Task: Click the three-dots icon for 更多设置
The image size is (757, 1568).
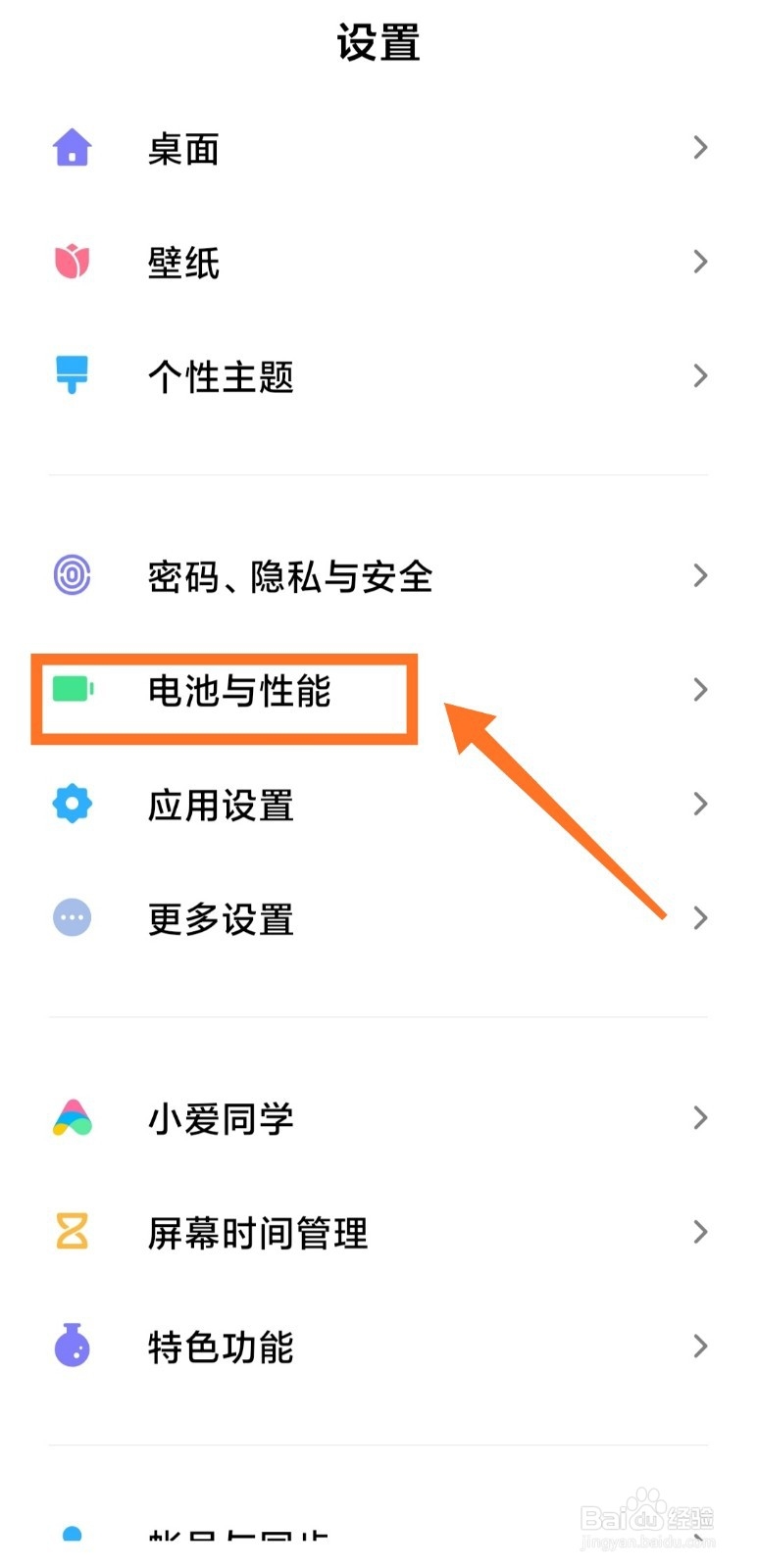Action: (71, 917)
